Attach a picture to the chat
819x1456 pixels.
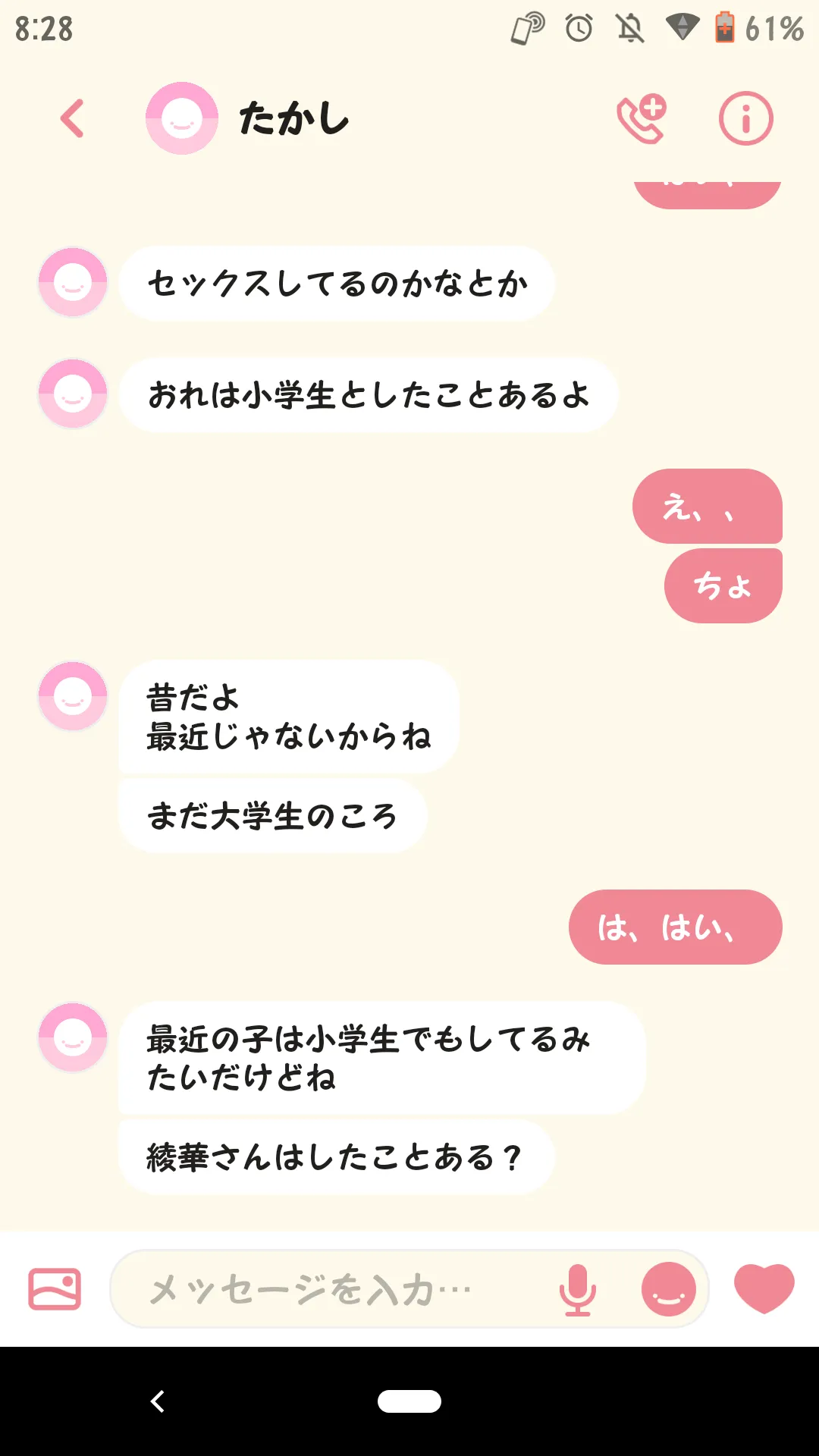55,1288
